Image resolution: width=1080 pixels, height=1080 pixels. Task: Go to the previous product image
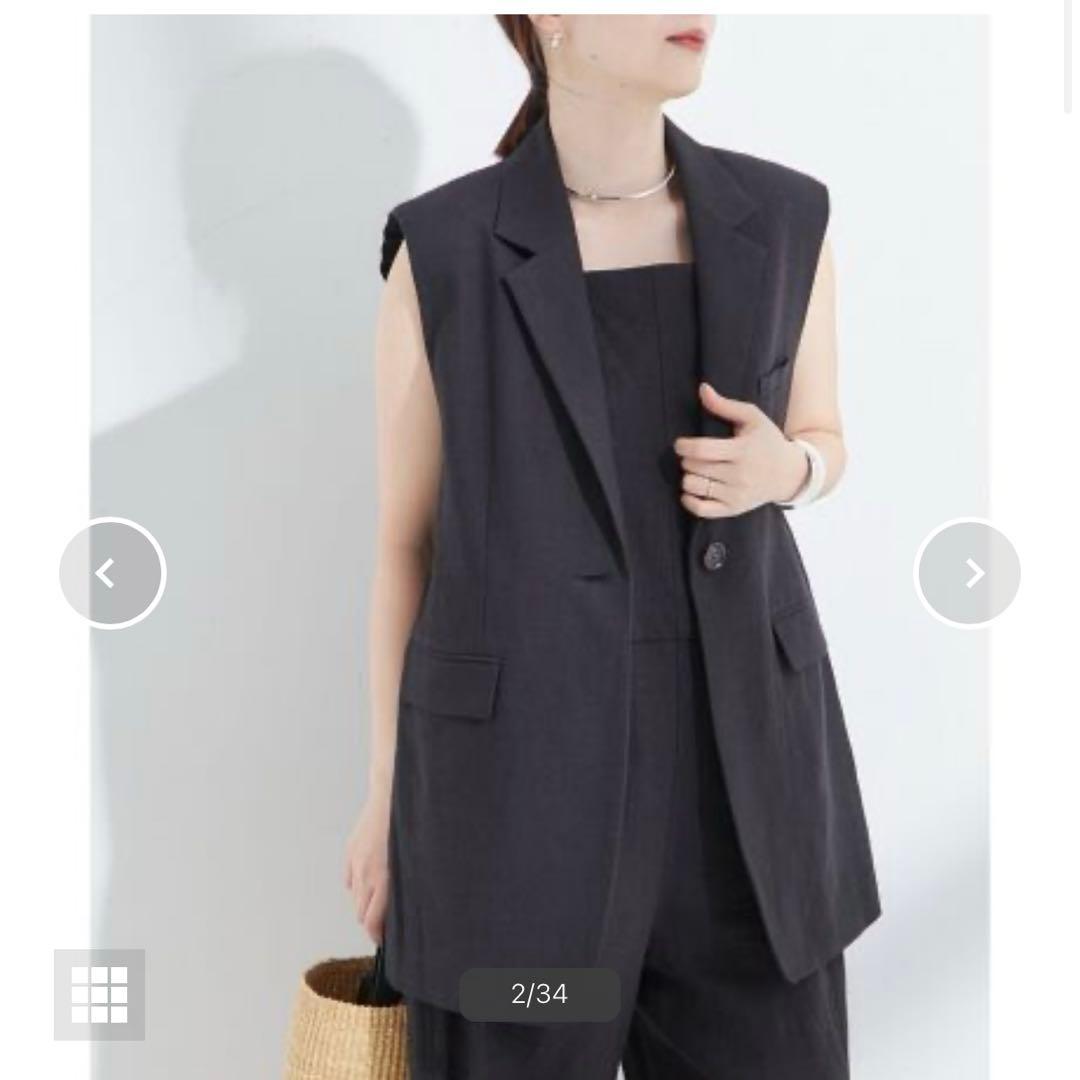pos(112,573)
